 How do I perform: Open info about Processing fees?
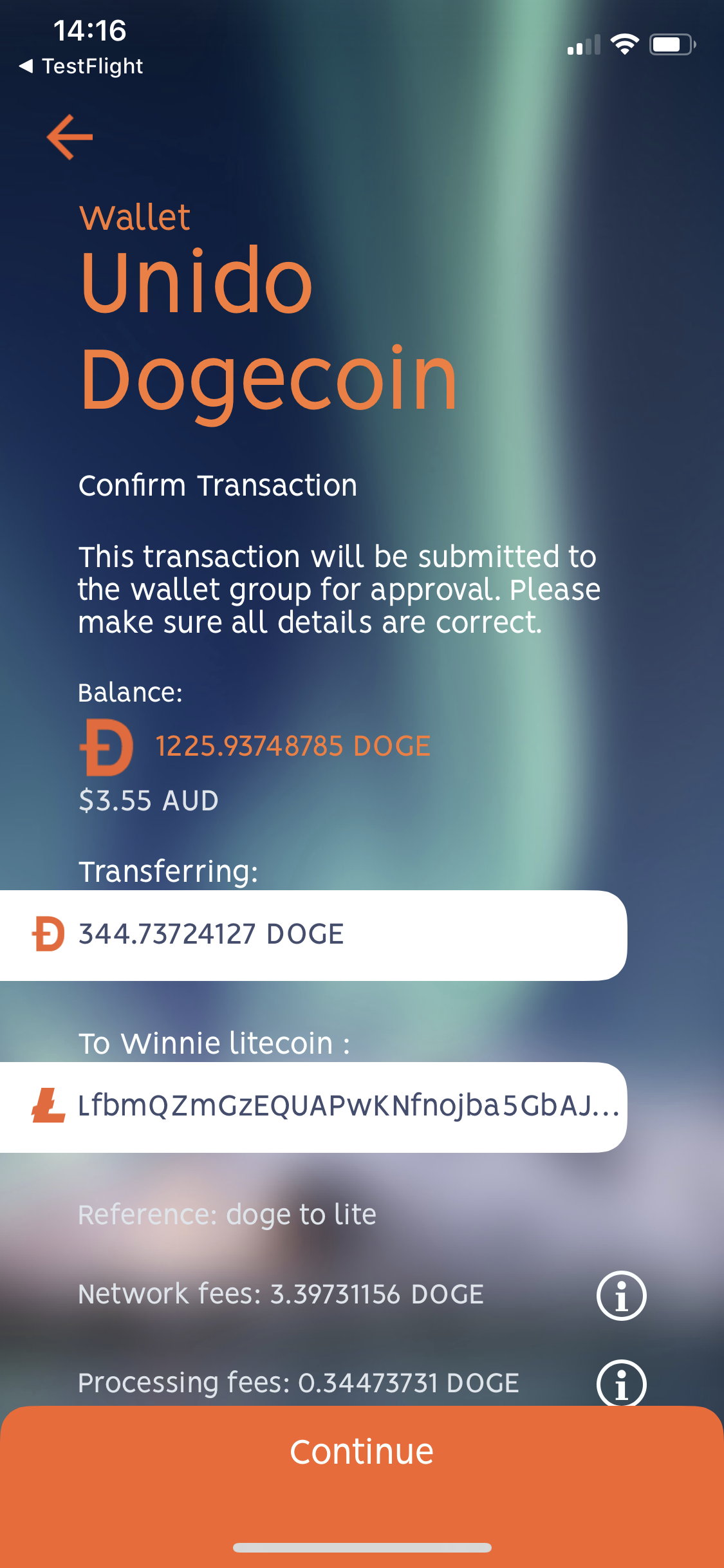pyautogui.click(x=621, y=1383)
